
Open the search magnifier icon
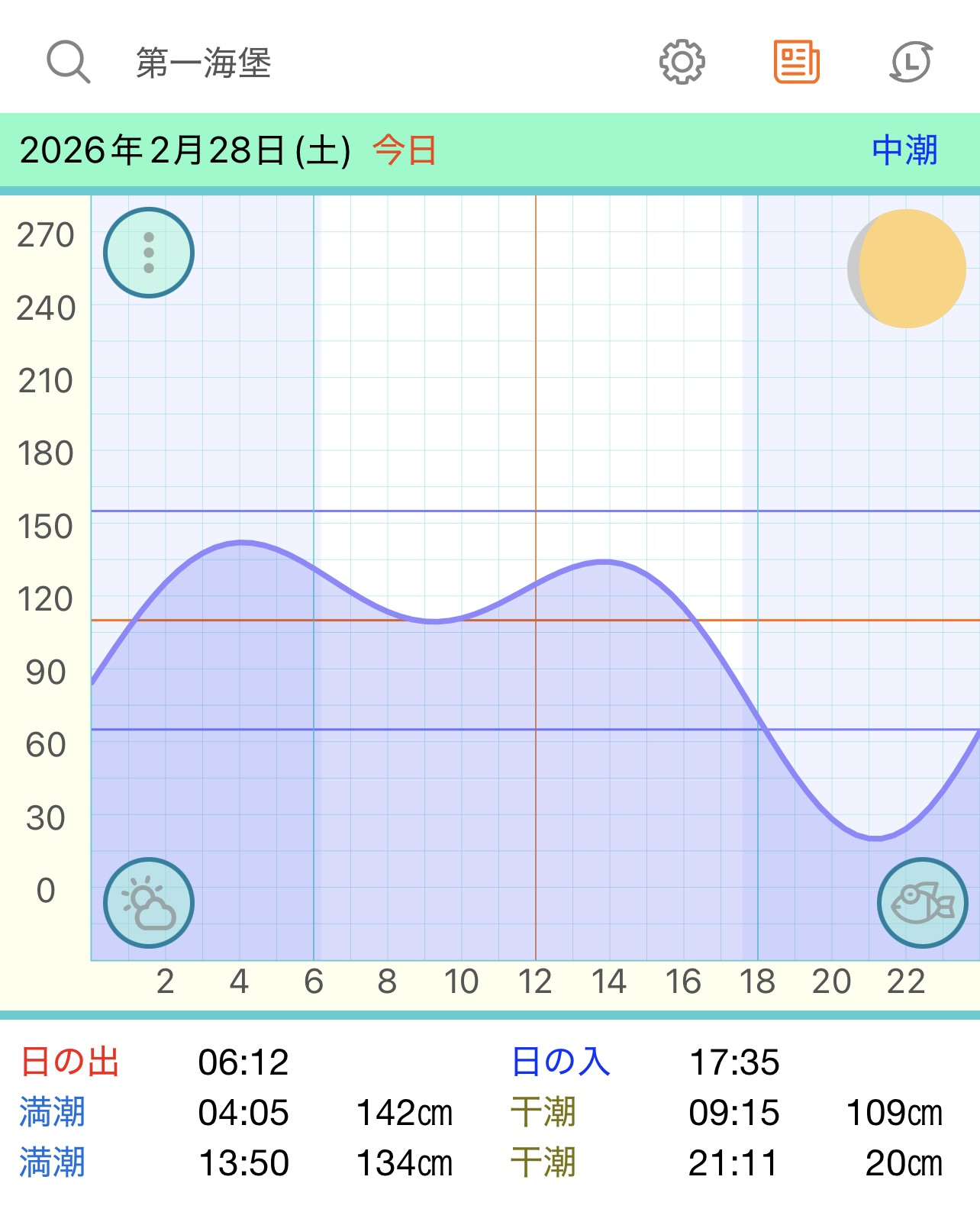[69, 62]
